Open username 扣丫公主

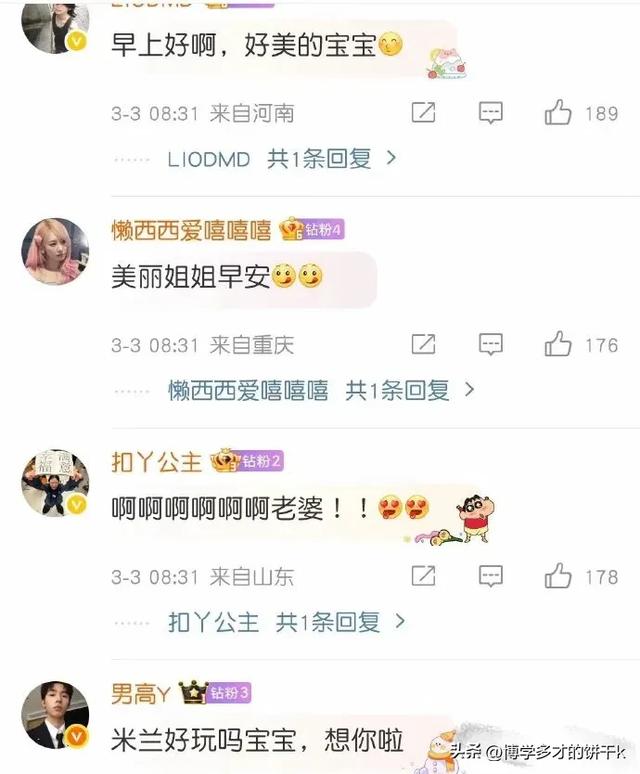click(156, 462)
